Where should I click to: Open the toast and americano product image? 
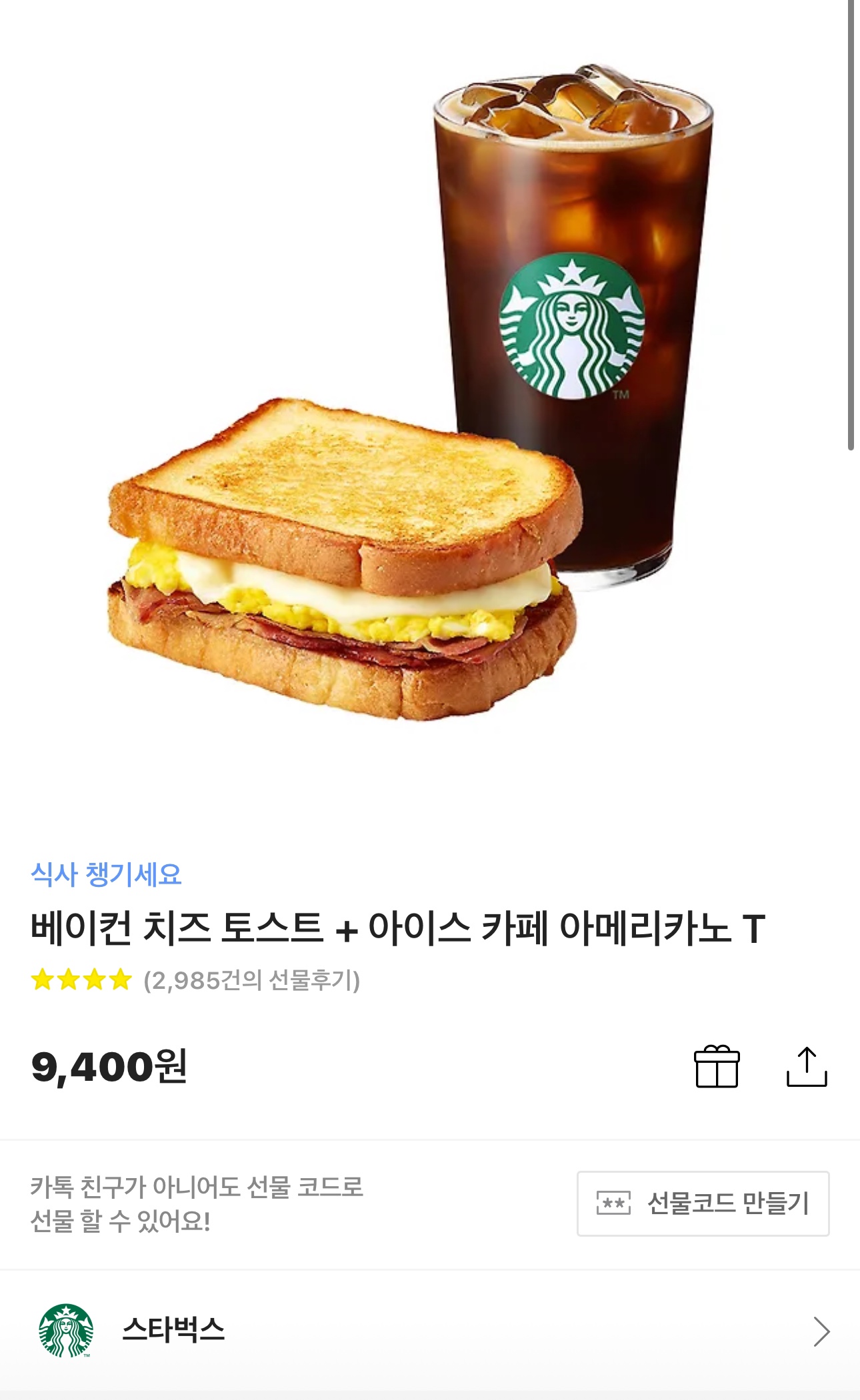(411, 393)
